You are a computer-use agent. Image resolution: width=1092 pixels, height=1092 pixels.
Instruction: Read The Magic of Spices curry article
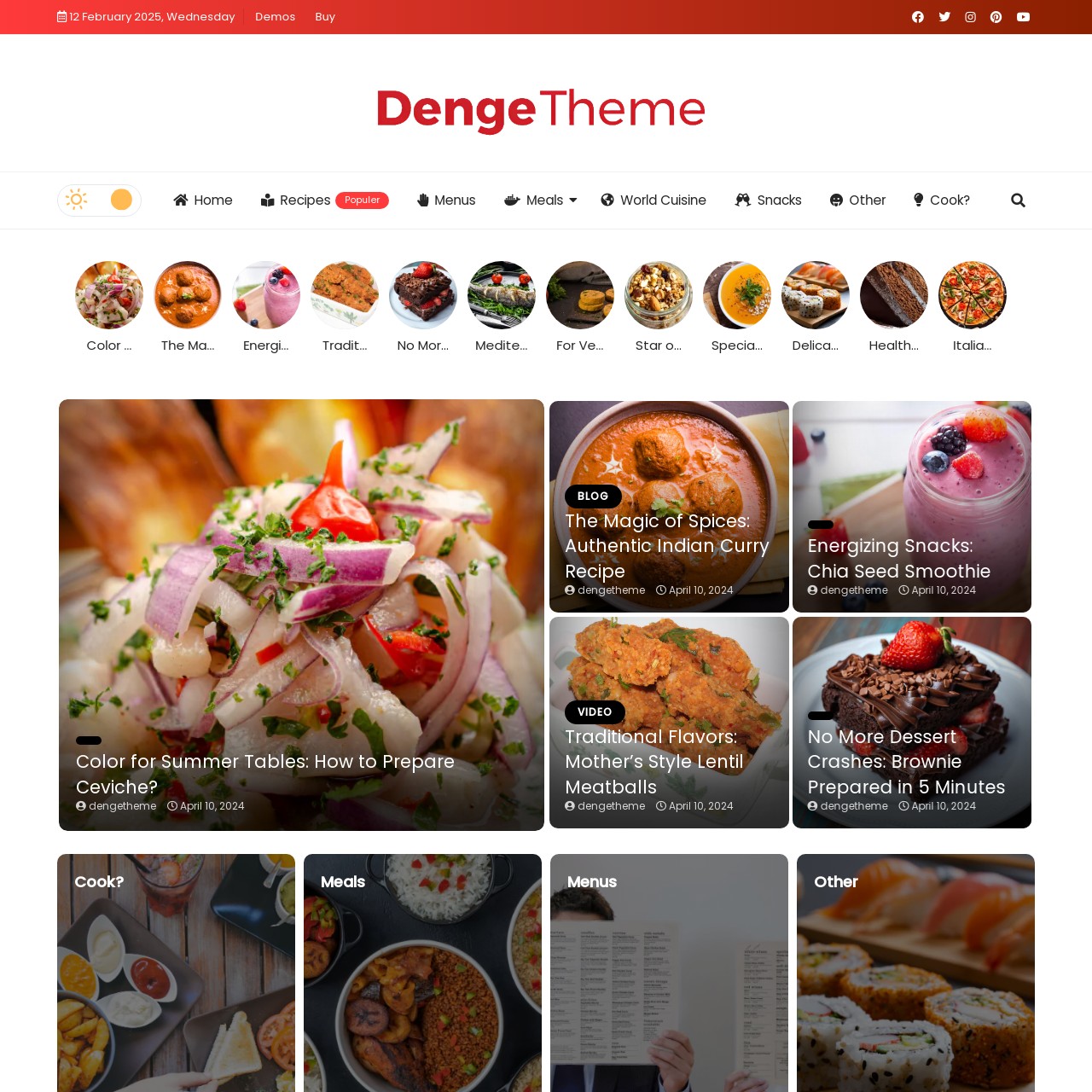[x=666, y=546]
